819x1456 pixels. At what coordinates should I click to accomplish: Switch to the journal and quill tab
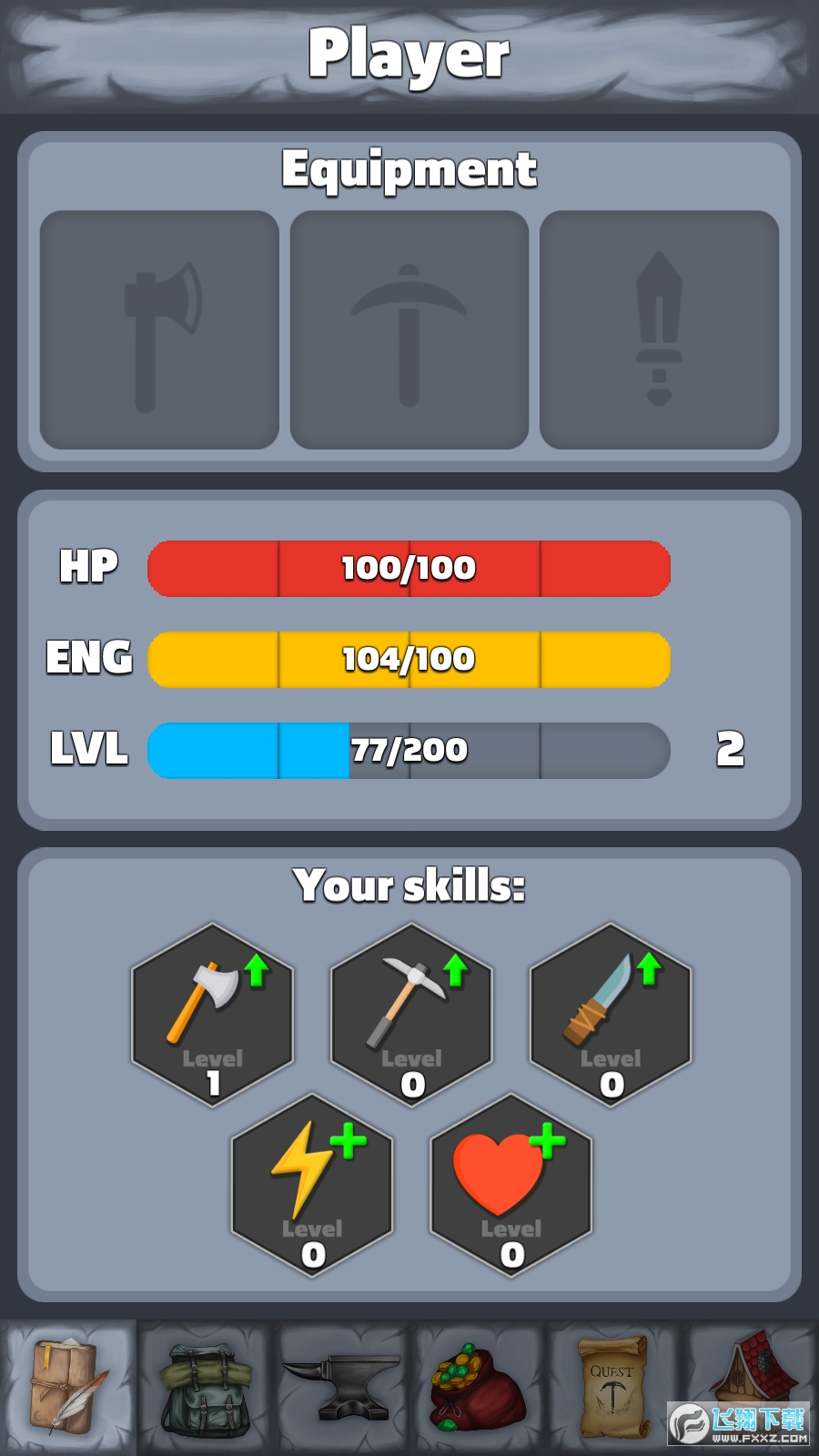pyautogui.click(x=67, y=1387)
